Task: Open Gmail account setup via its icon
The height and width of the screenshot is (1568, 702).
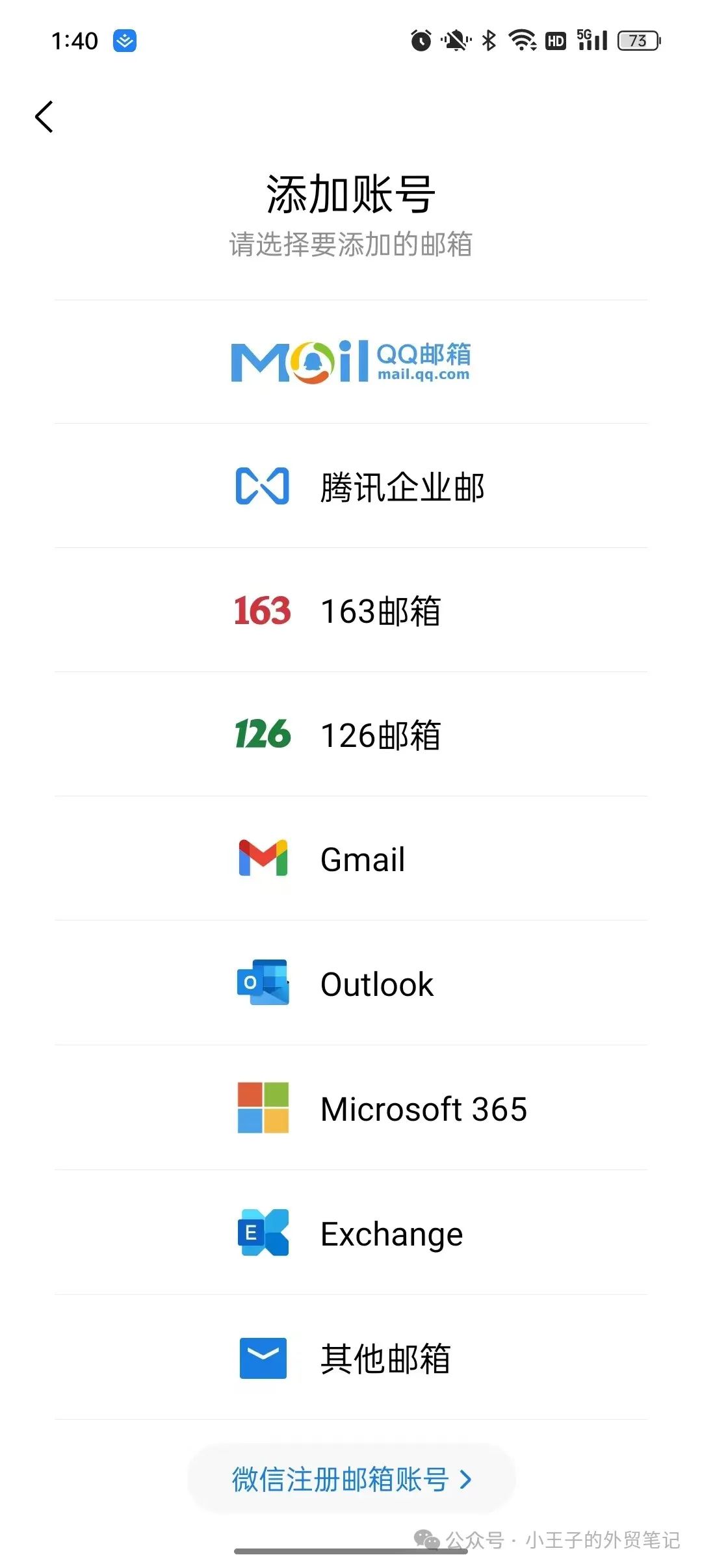Action: tap(261, 859)
